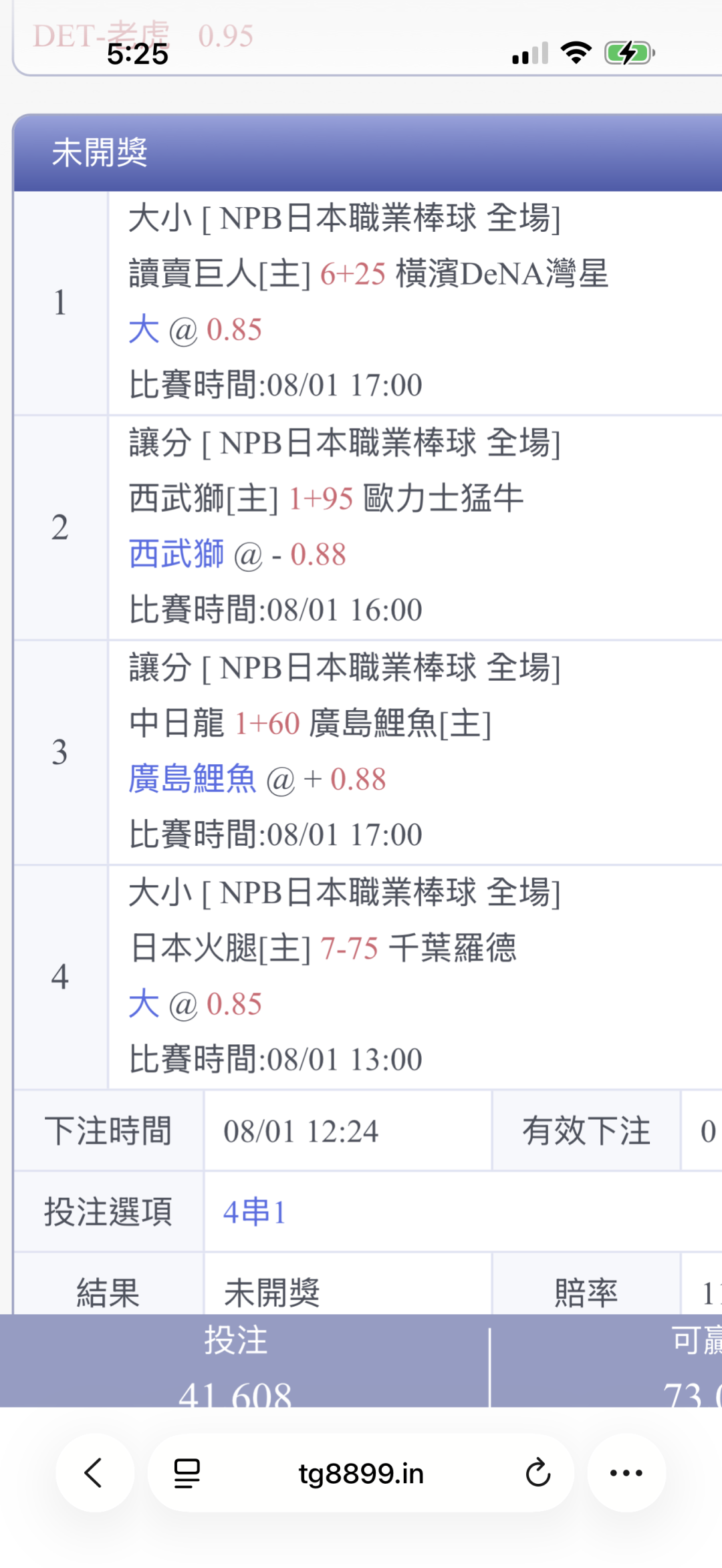Reload the current page
Viewport: 722px width, 1568px height.
(x=538, y=1473)
